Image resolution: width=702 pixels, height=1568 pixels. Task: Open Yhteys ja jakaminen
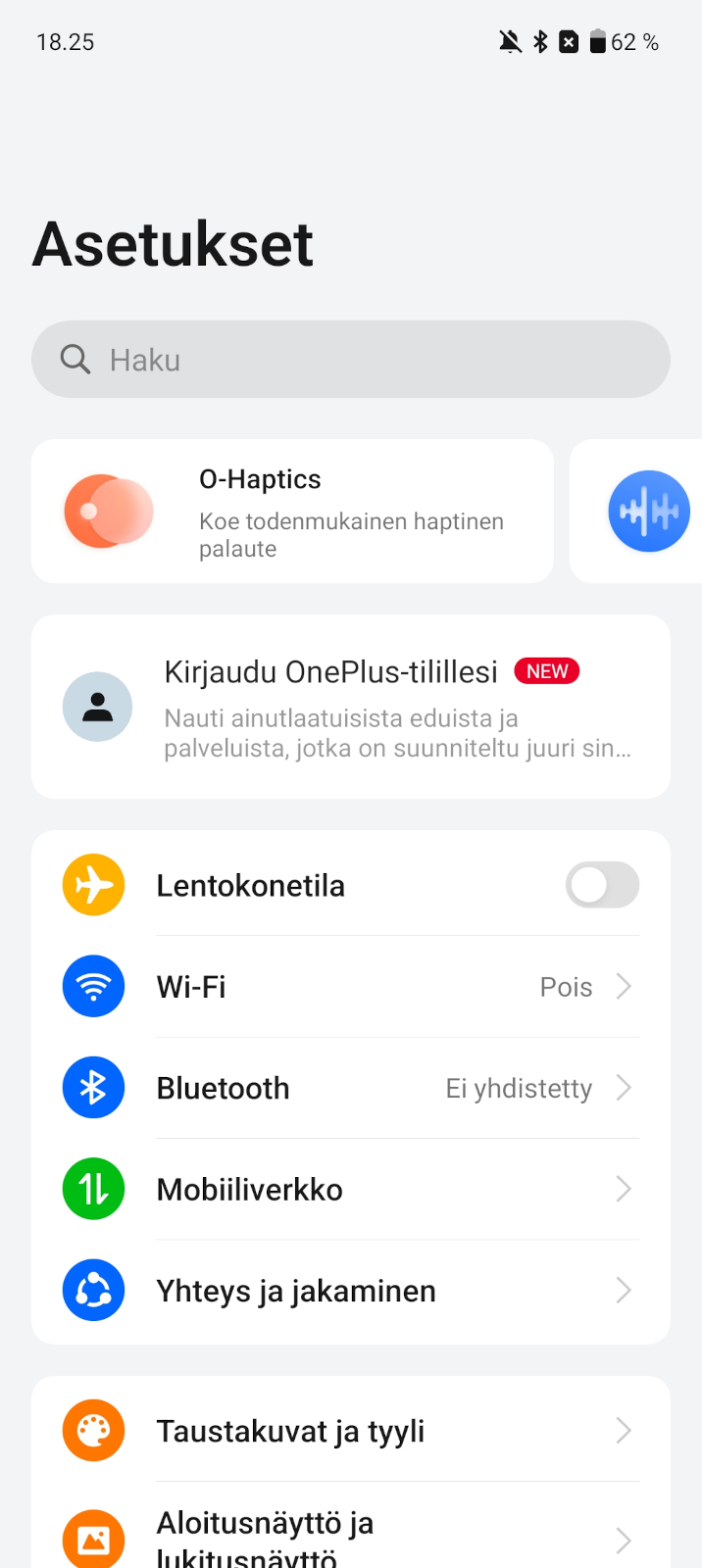tap(351, 1291)
